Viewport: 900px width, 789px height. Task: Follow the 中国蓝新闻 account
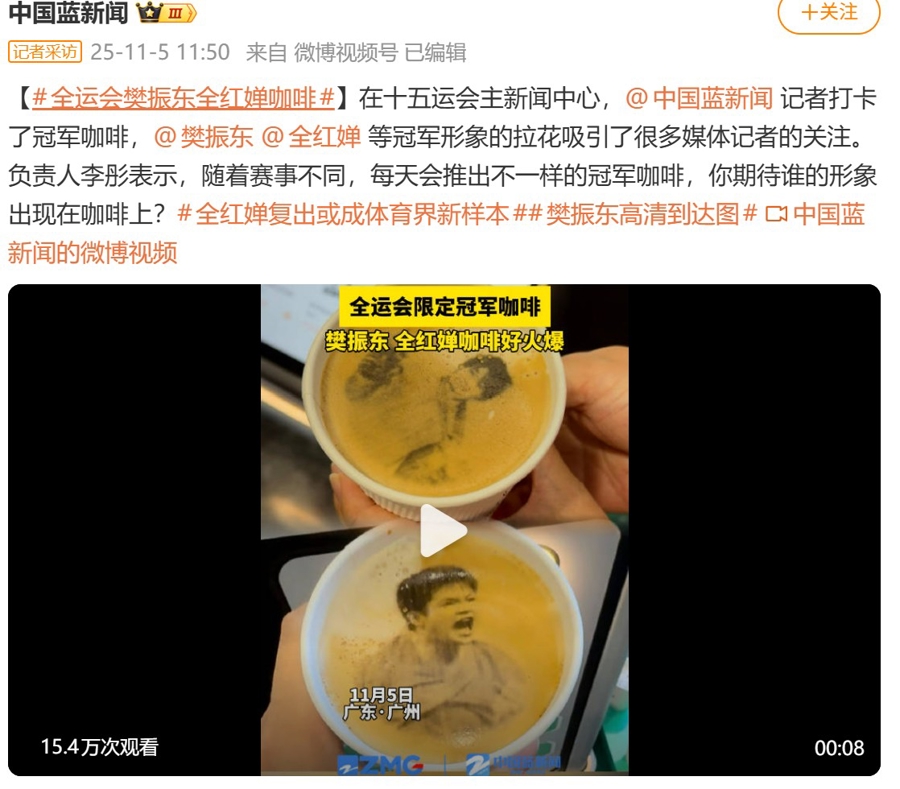point(829,13)
